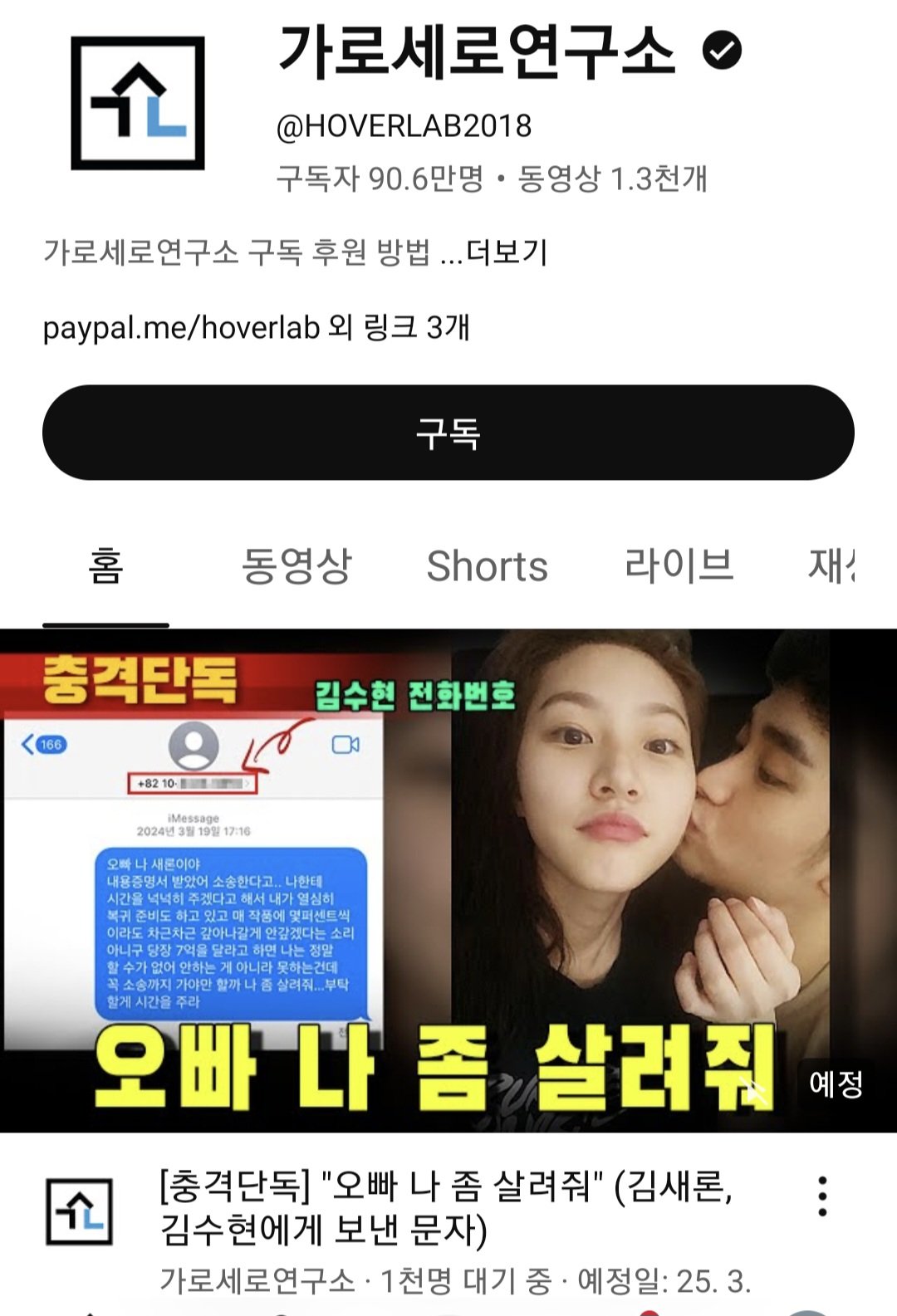Open the 오빠 나 좀 살려줘 video thumbnail
The image size is (897, 1316).
click(x=448, y=880)
